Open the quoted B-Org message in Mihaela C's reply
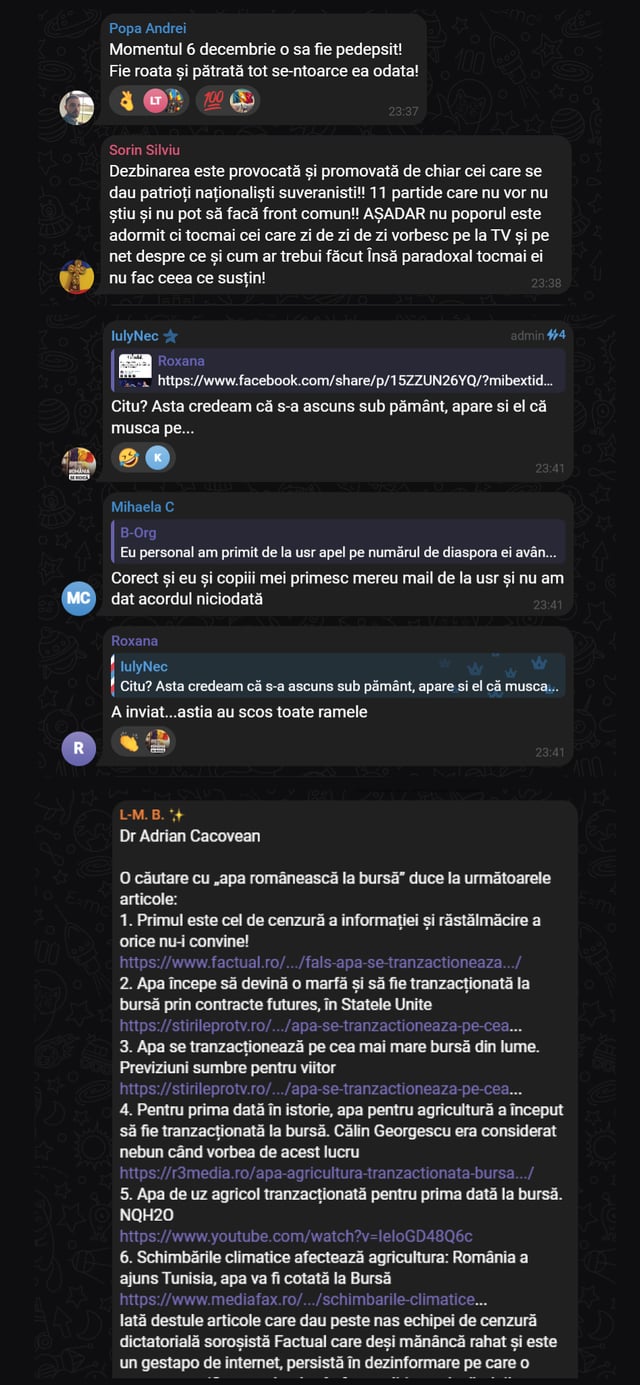The image size is (640, 1385). coord(338,543)
